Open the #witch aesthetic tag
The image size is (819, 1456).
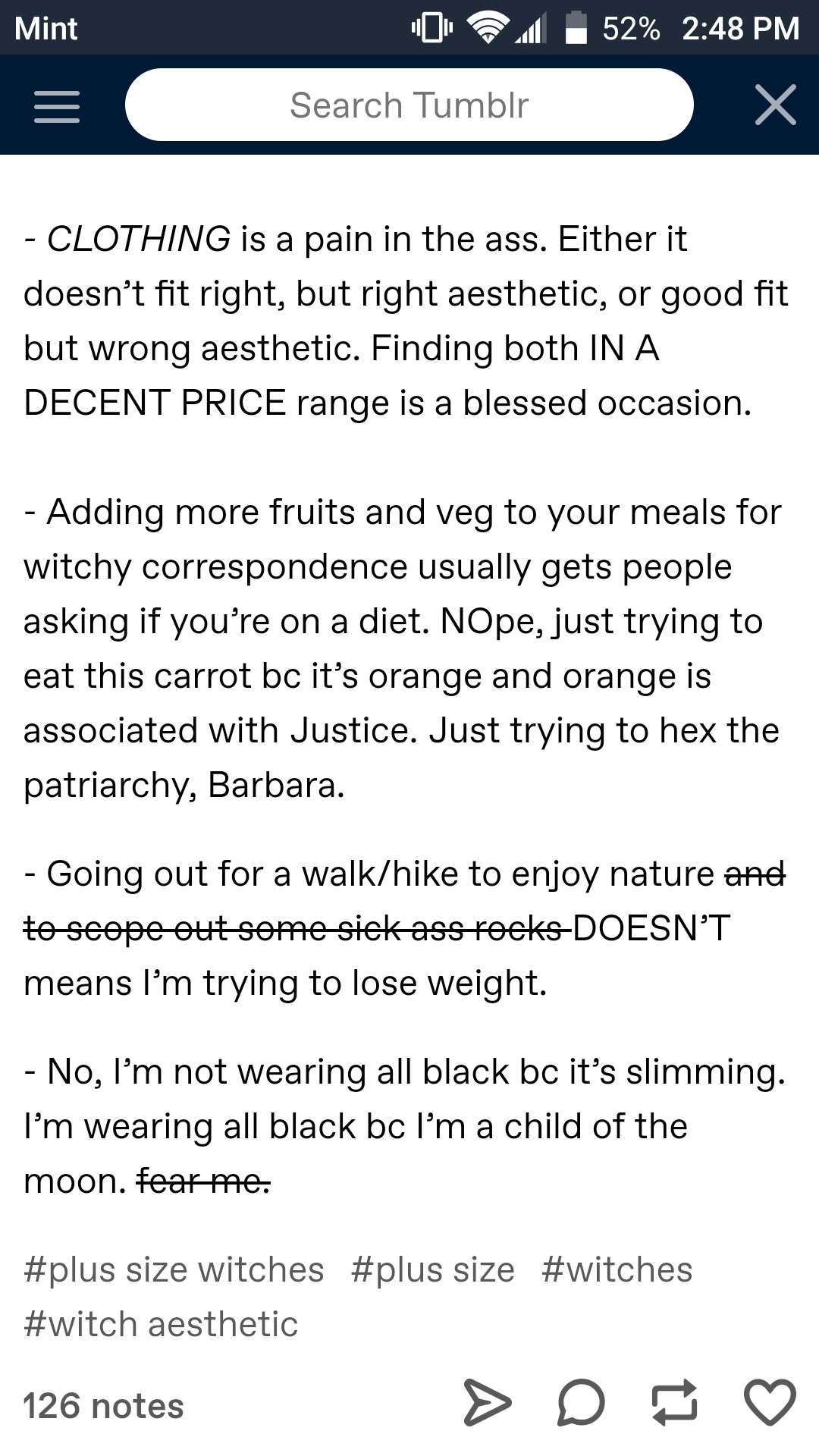click(161, 1324)
